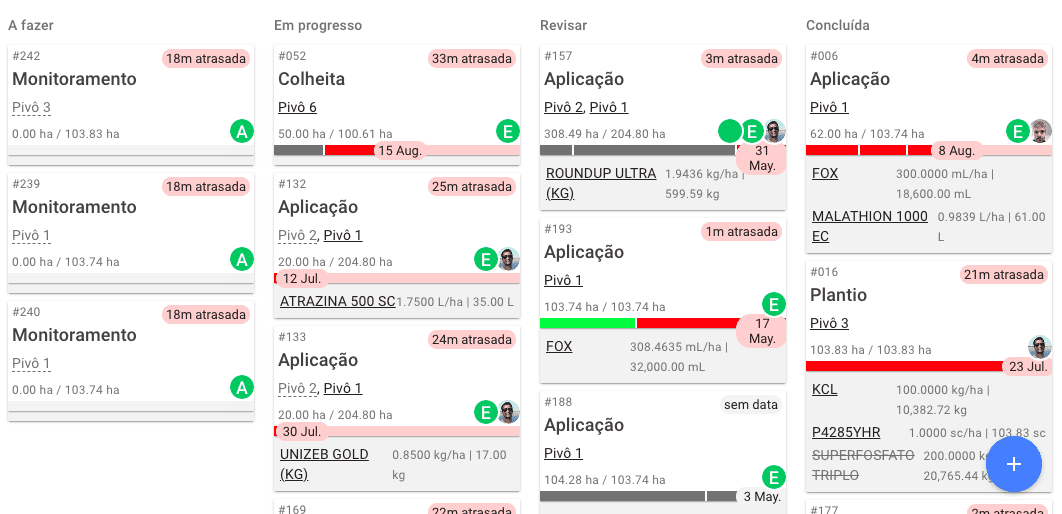The height and width of the screenshot is (514, 1062).
Task: Open Monitoramento card #239
Action: [x=75, y=207]
